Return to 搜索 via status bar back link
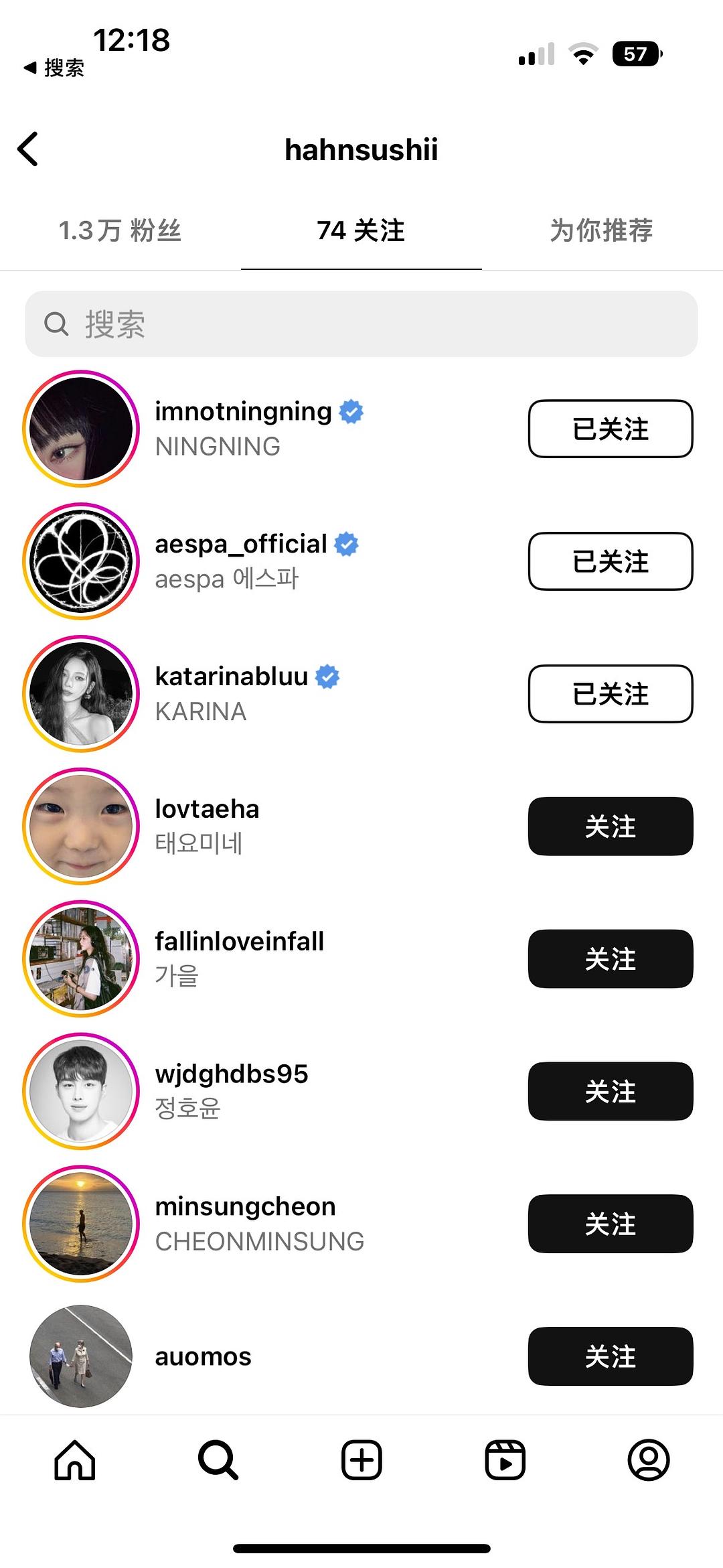This screenshot has width=723, height=1568. [x=54, y=68]
